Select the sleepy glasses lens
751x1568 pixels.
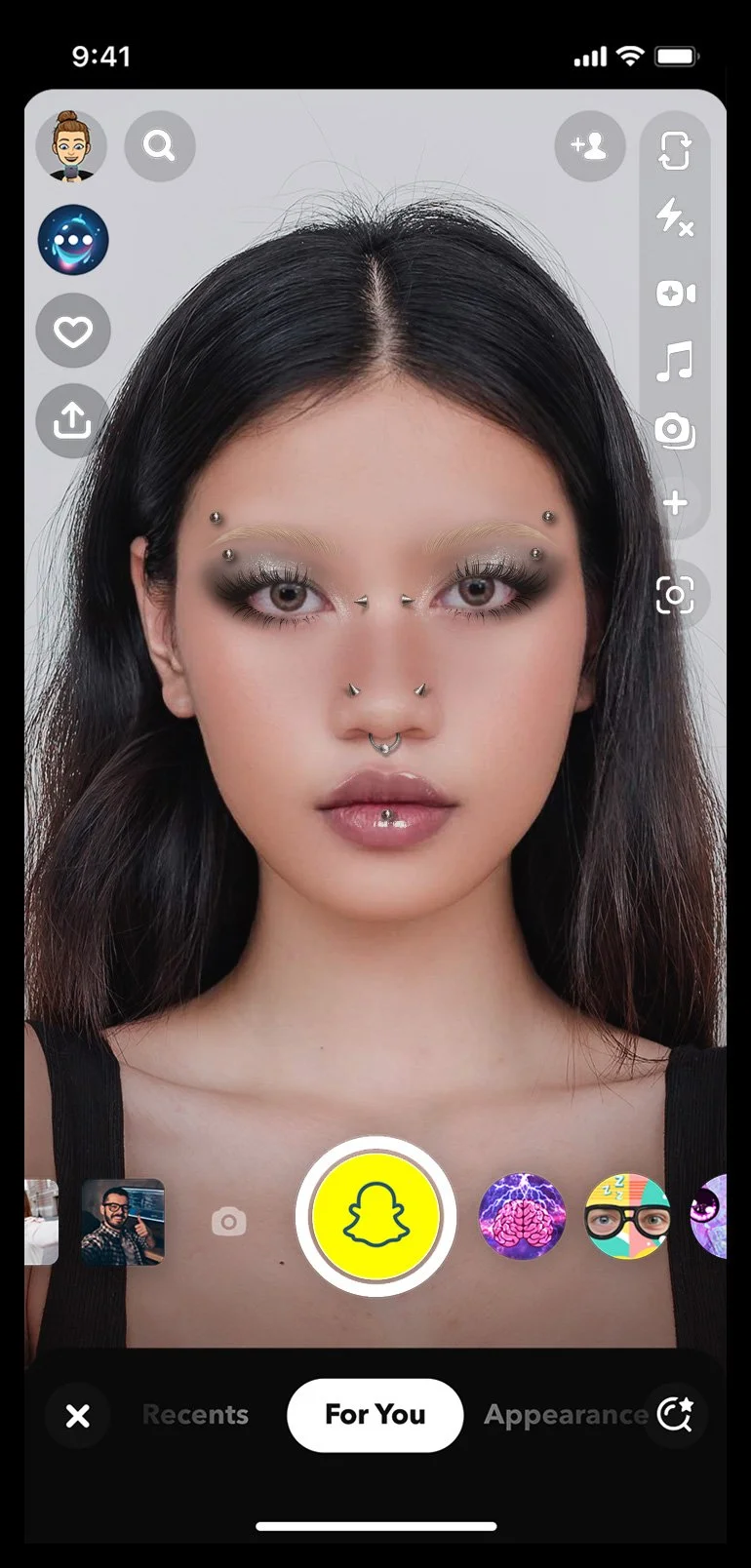pos(628,1216)
